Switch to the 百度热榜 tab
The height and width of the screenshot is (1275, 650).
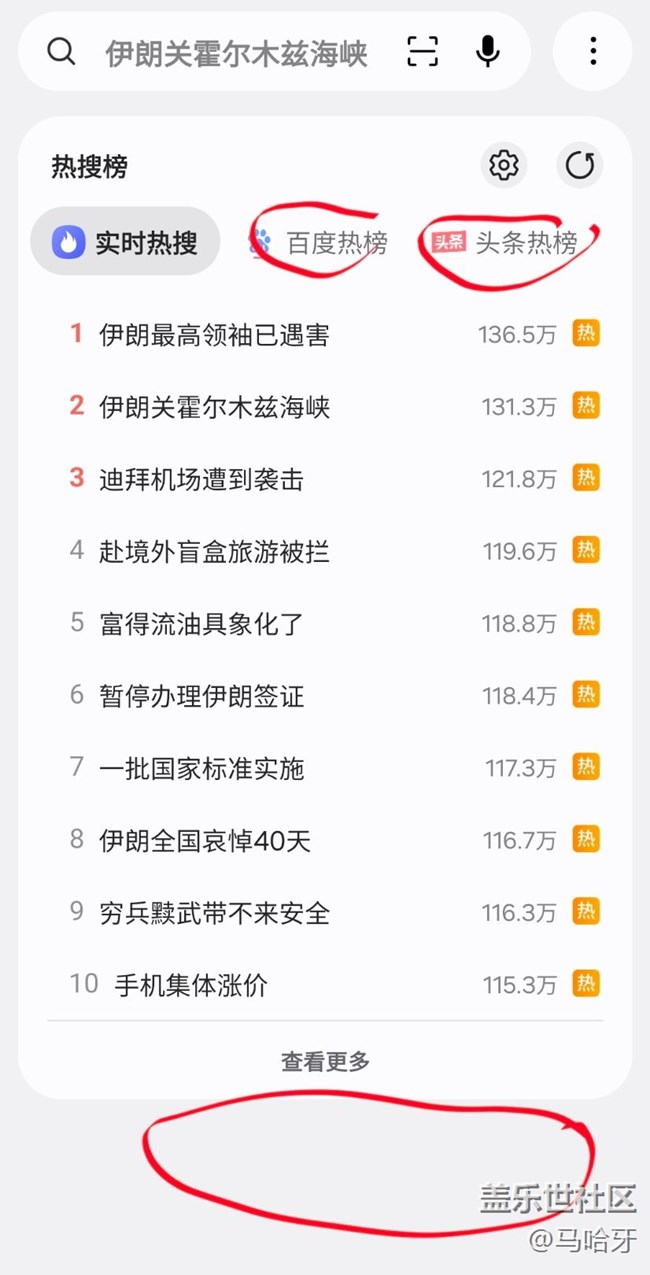[x=319, y=242]
